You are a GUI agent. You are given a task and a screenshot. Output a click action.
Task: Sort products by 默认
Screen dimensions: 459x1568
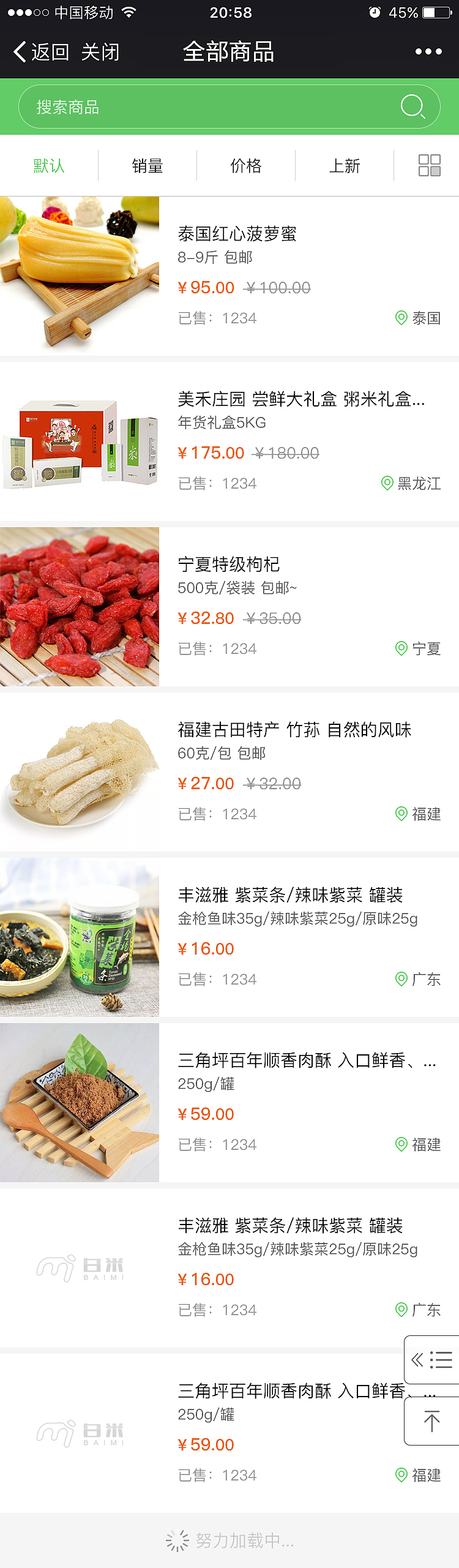(49, 166)
